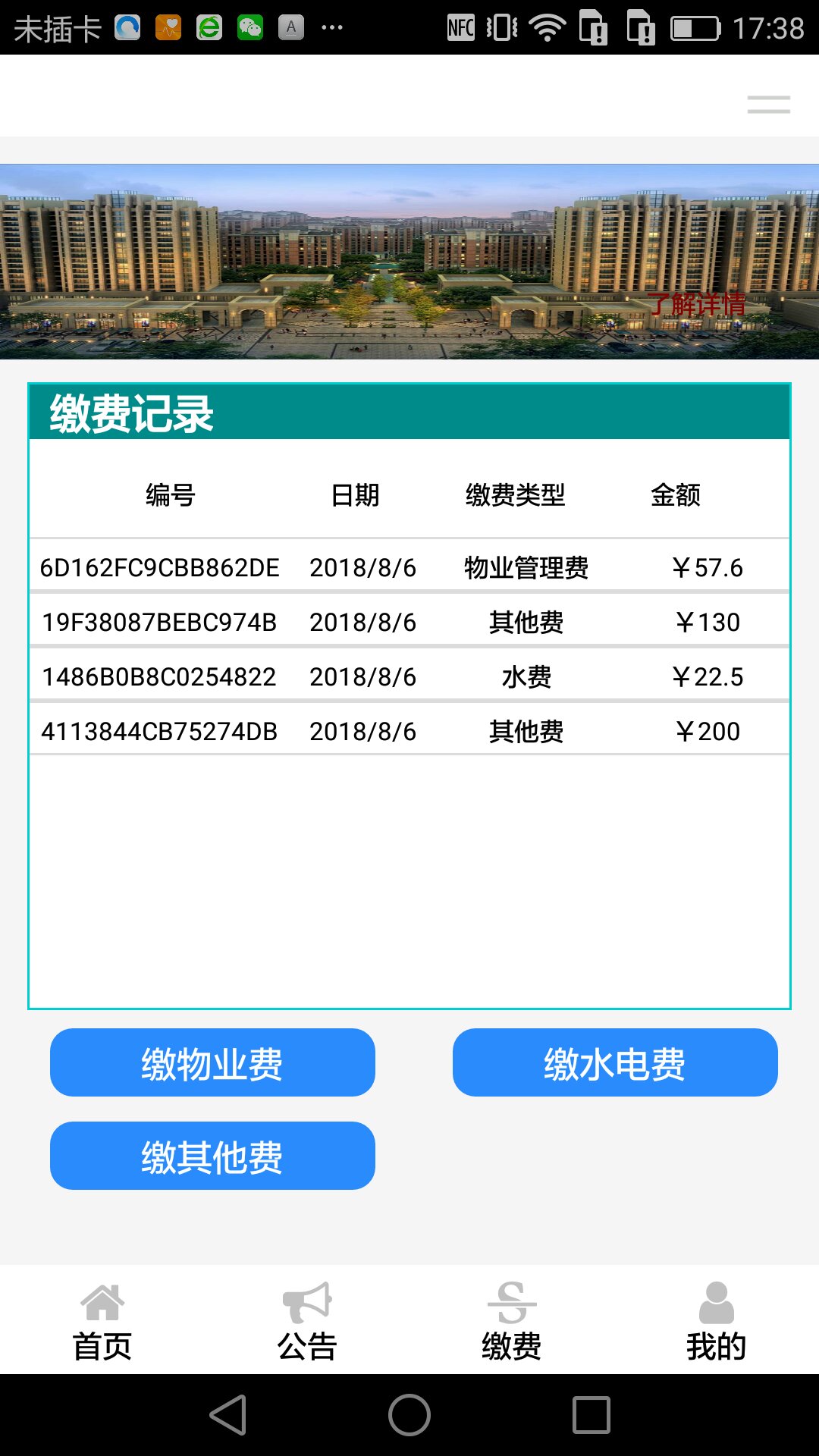819x1456 pixels.
Task: Tap the 缴物业费 button
Action: [212, 1062]
